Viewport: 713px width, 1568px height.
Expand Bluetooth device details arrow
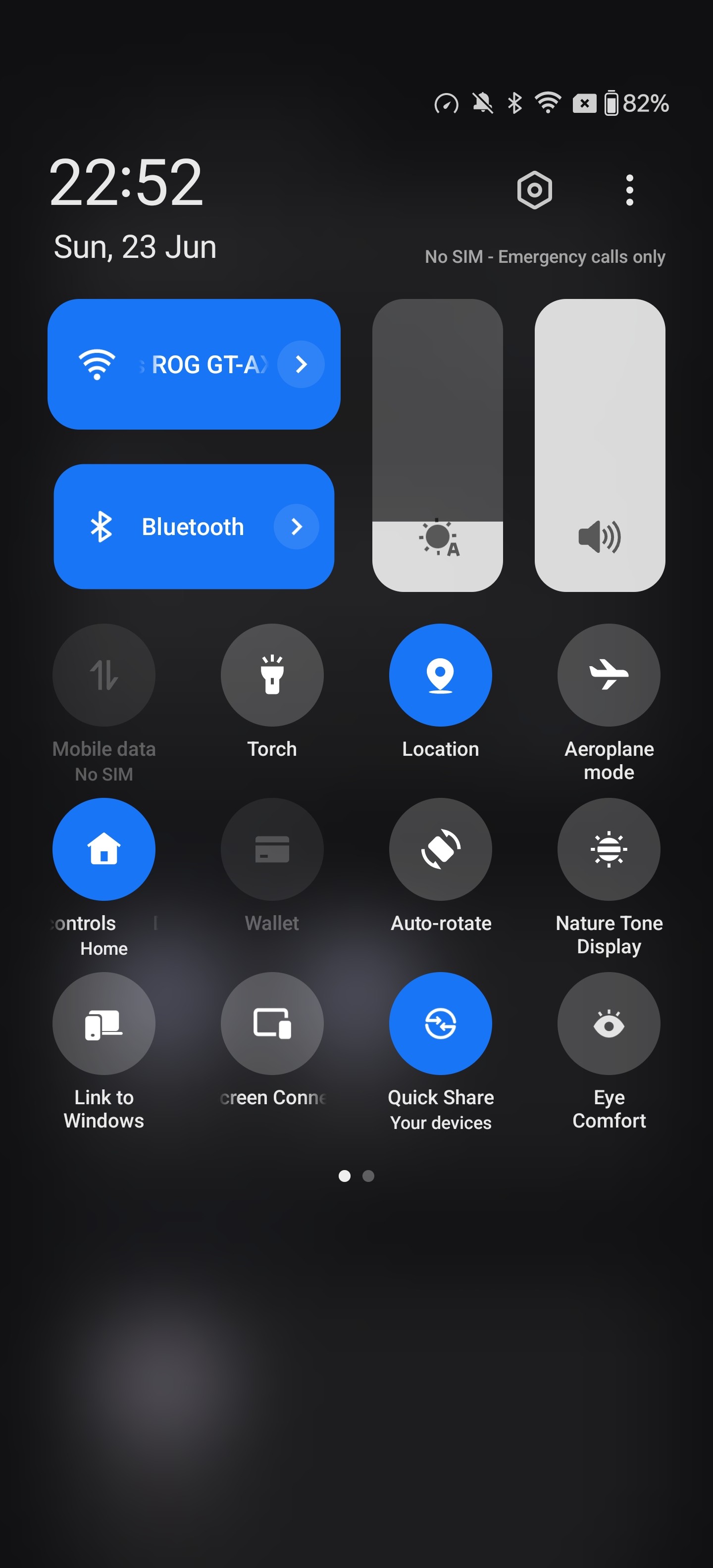click(x=297, y=527)
